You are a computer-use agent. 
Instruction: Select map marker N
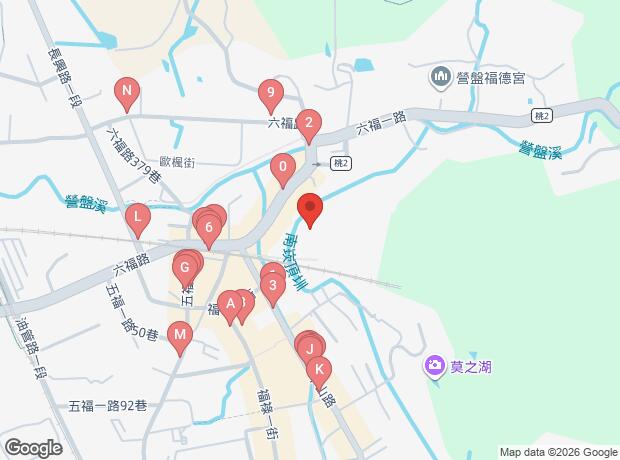point(126,95)
